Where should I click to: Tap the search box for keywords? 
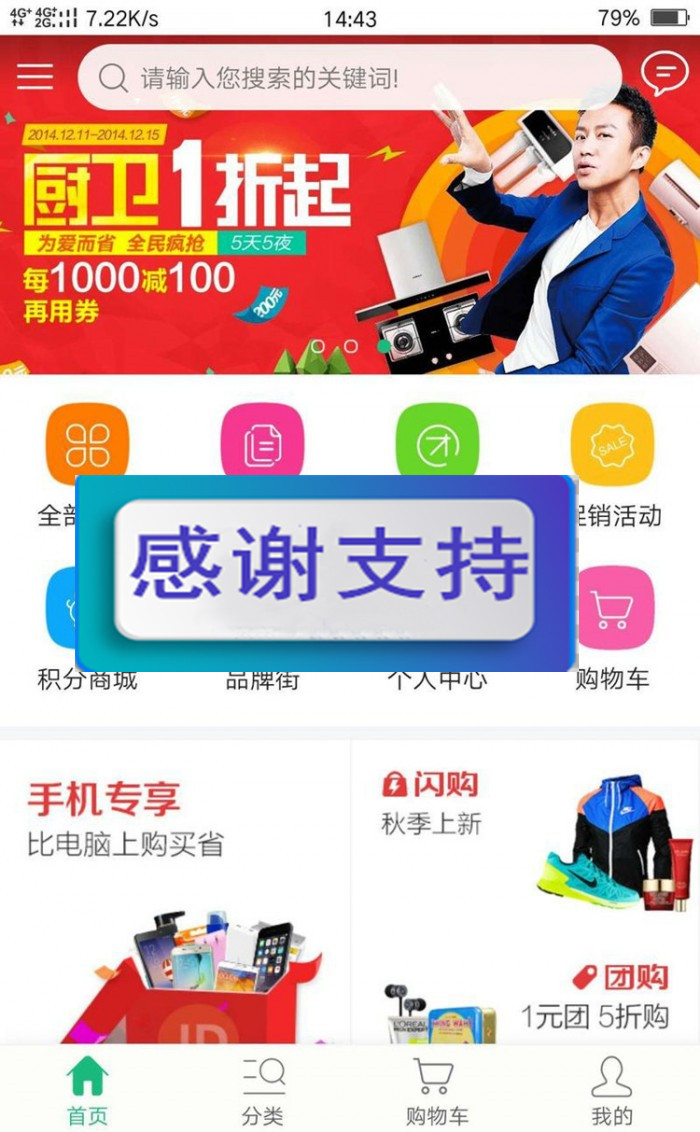tap(349, 77)
